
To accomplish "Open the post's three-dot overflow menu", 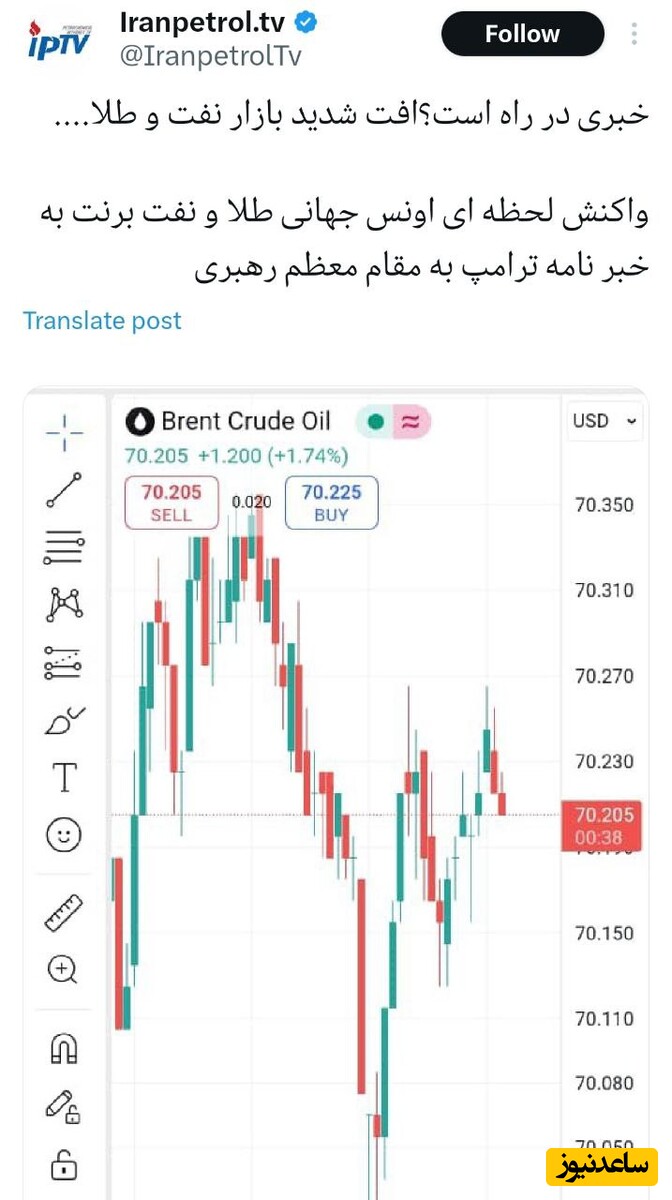I will click(x=634, y=34).
